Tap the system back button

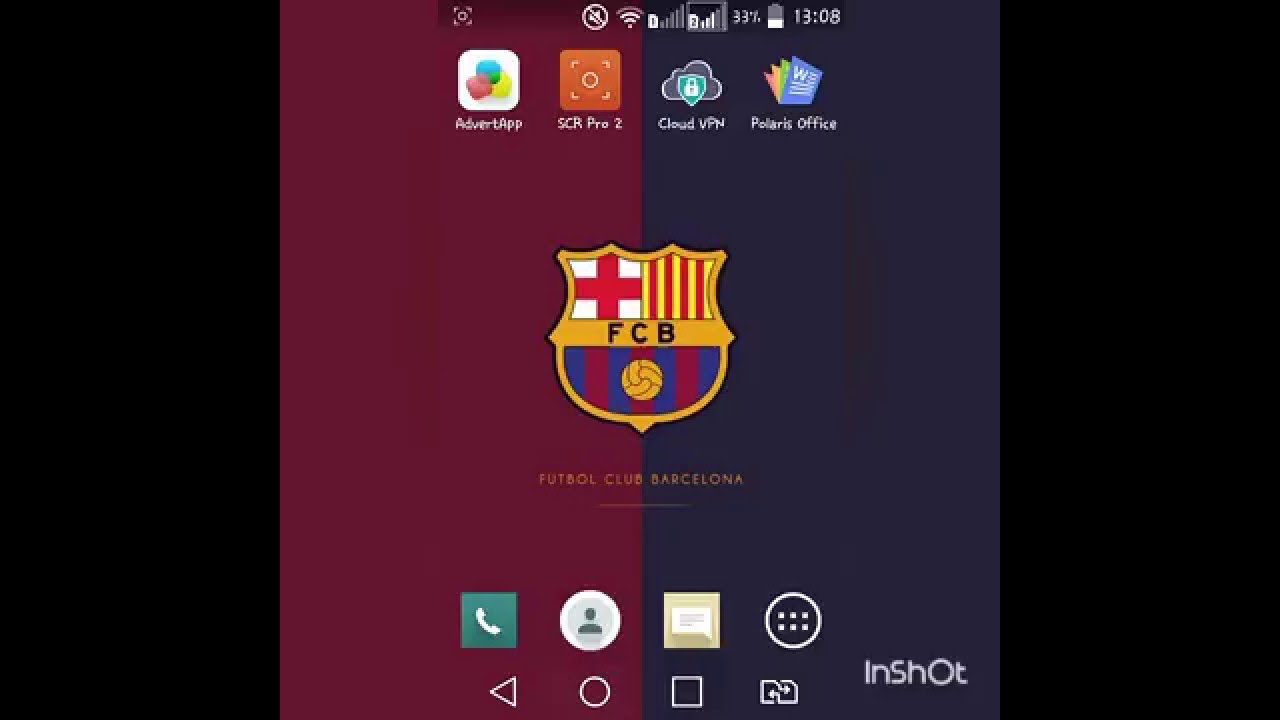tap(503, 692)
